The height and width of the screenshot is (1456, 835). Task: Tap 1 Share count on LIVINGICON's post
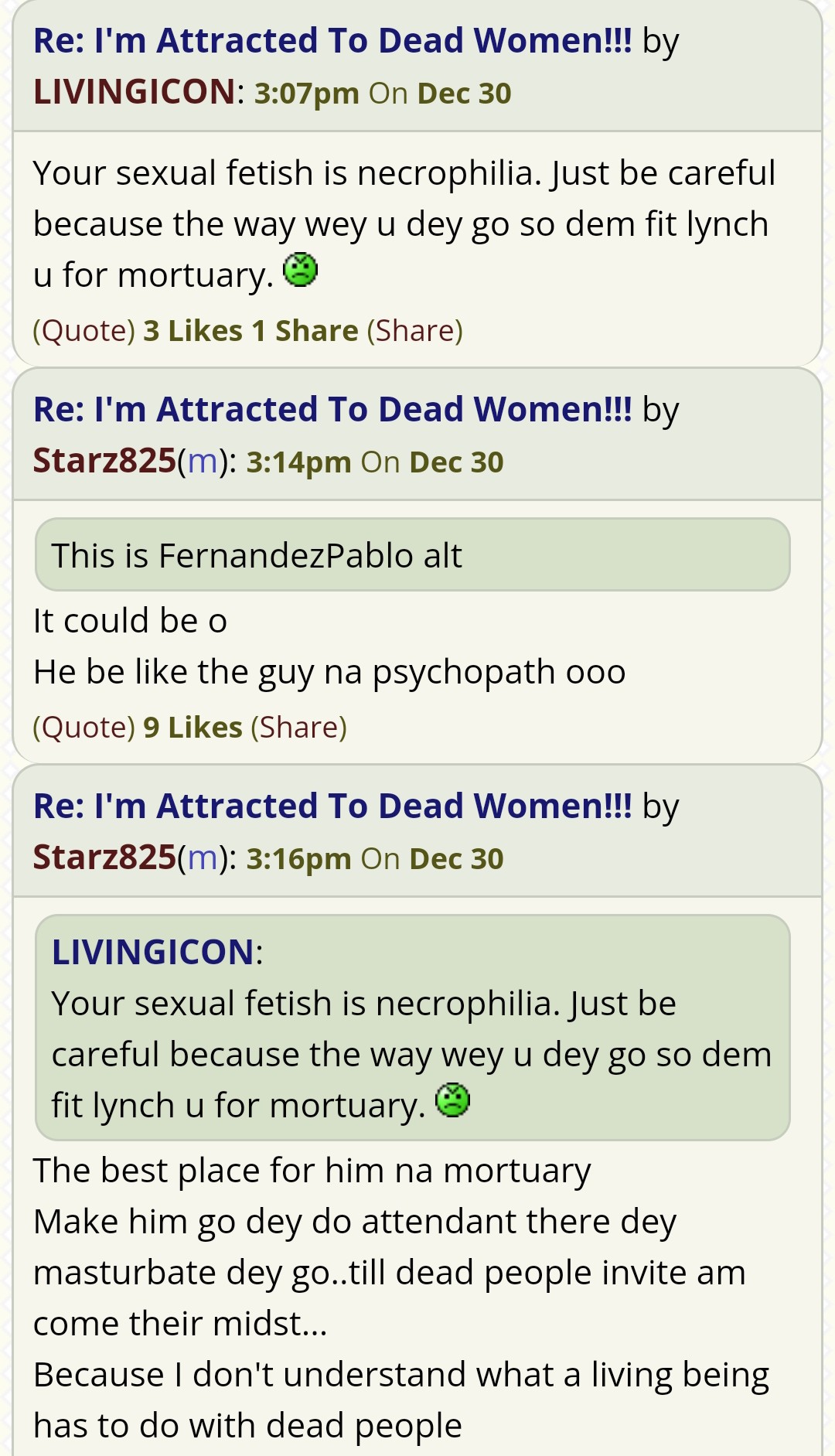(305, 331)
